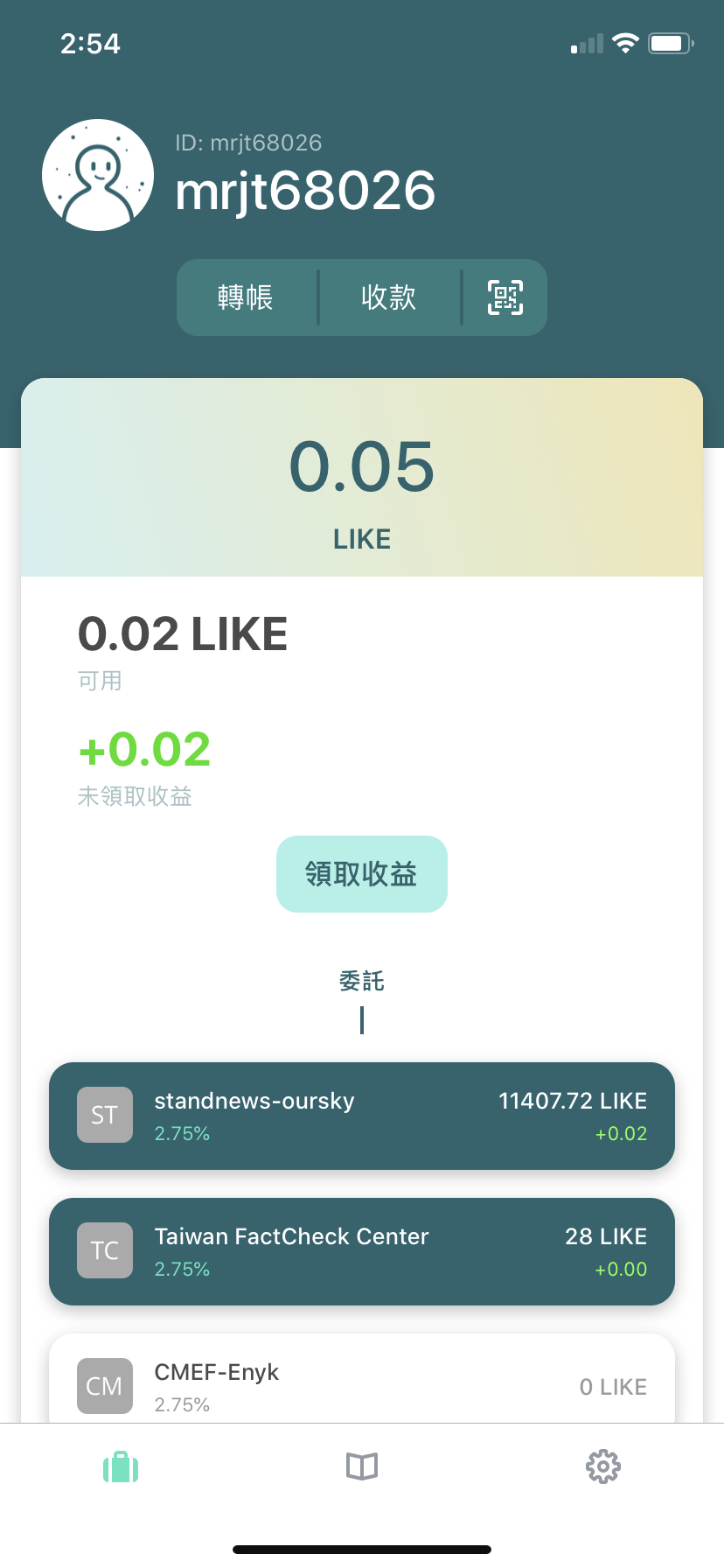Tap the profile avatar
The image size is (724, 1568).
[98, 175]
